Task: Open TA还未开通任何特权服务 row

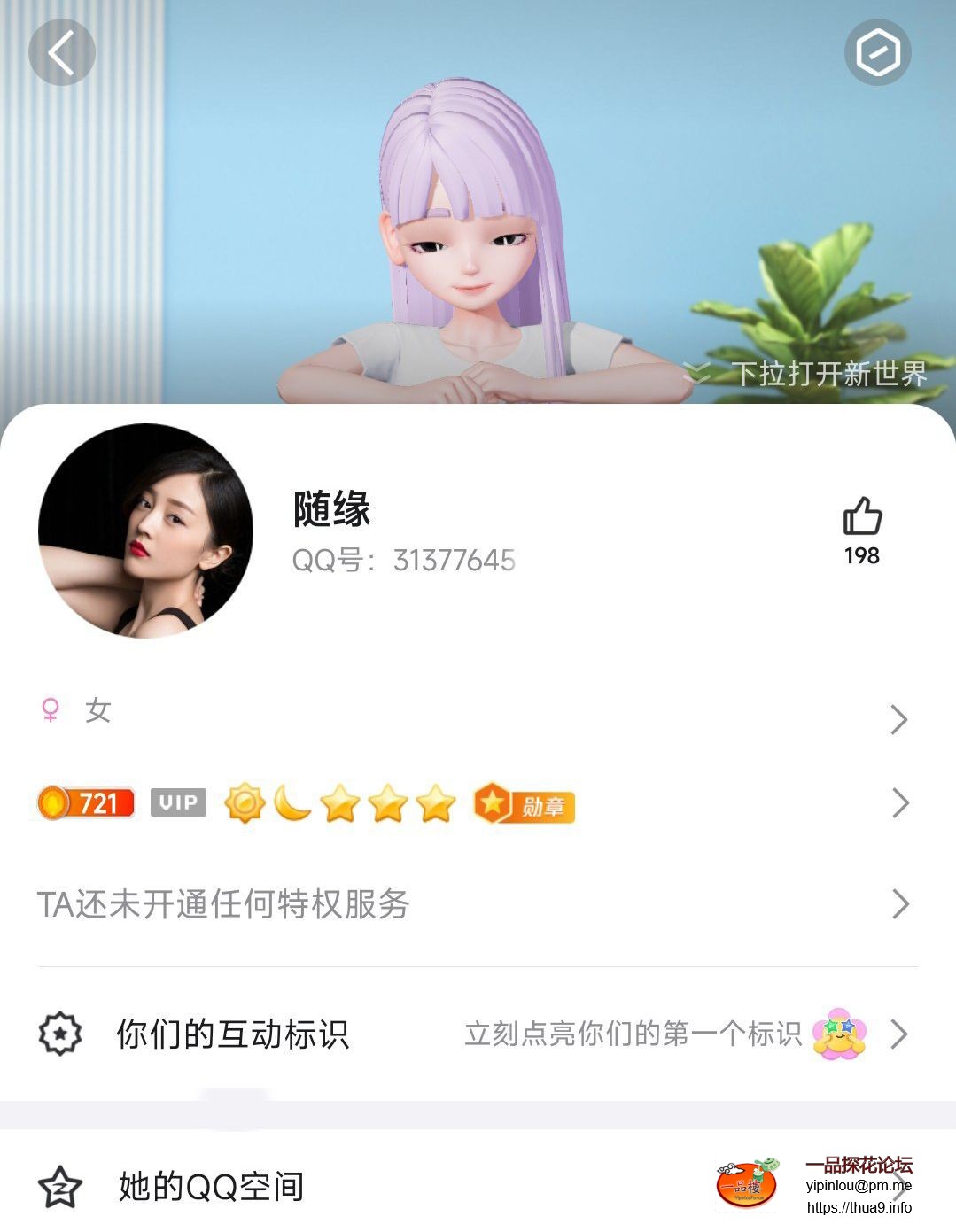Action: (477, 904)
